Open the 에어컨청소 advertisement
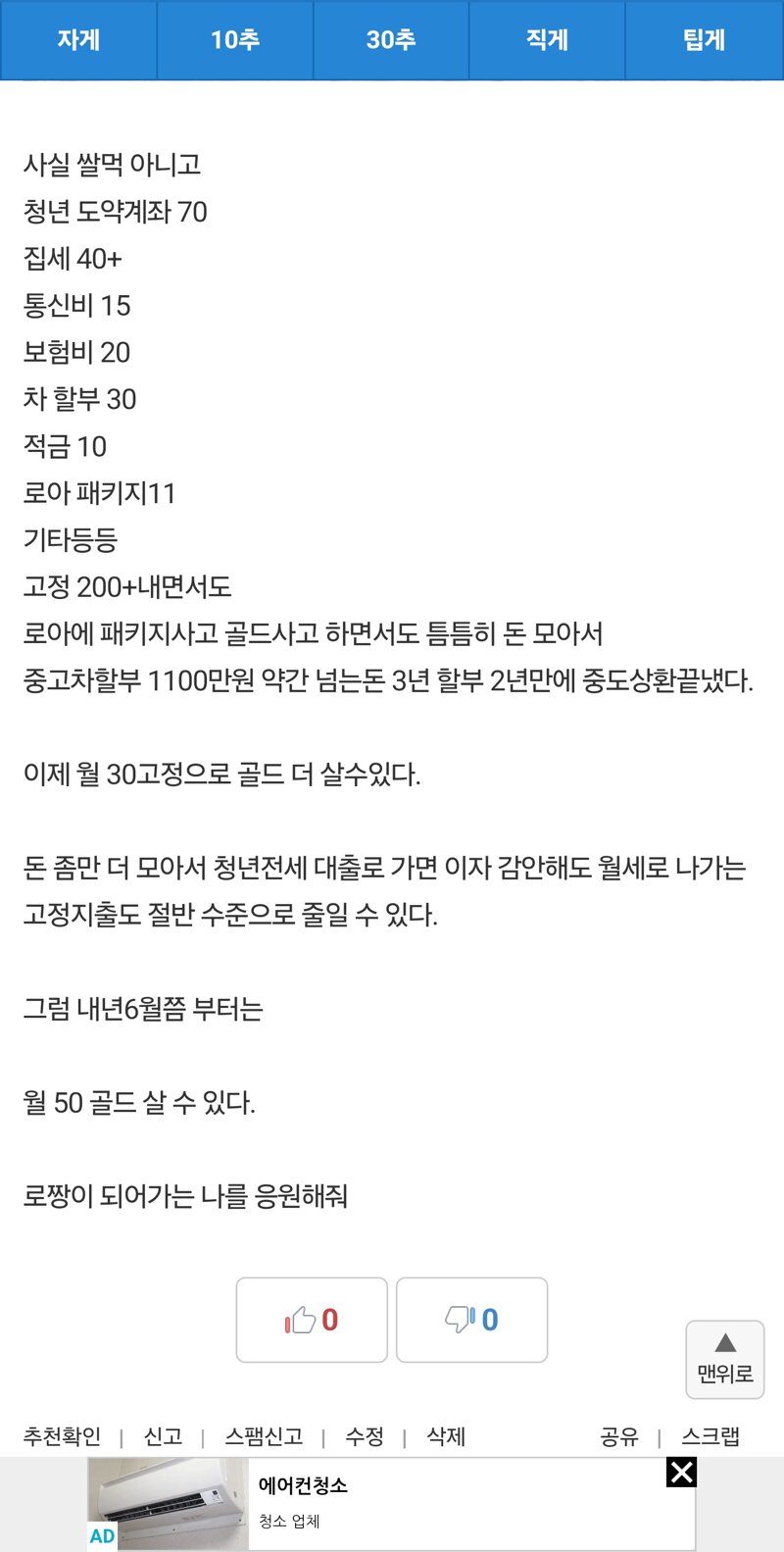The image size is (784, 1552). pos(391,1504)
